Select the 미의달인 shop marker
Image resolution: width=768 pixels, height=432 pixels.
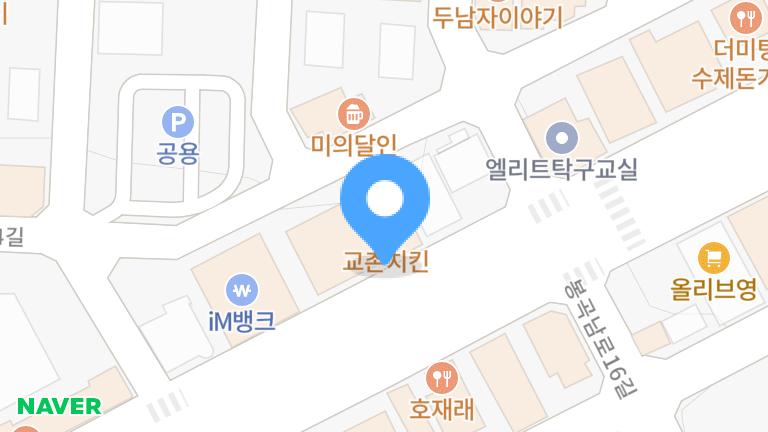coord(352,111)
